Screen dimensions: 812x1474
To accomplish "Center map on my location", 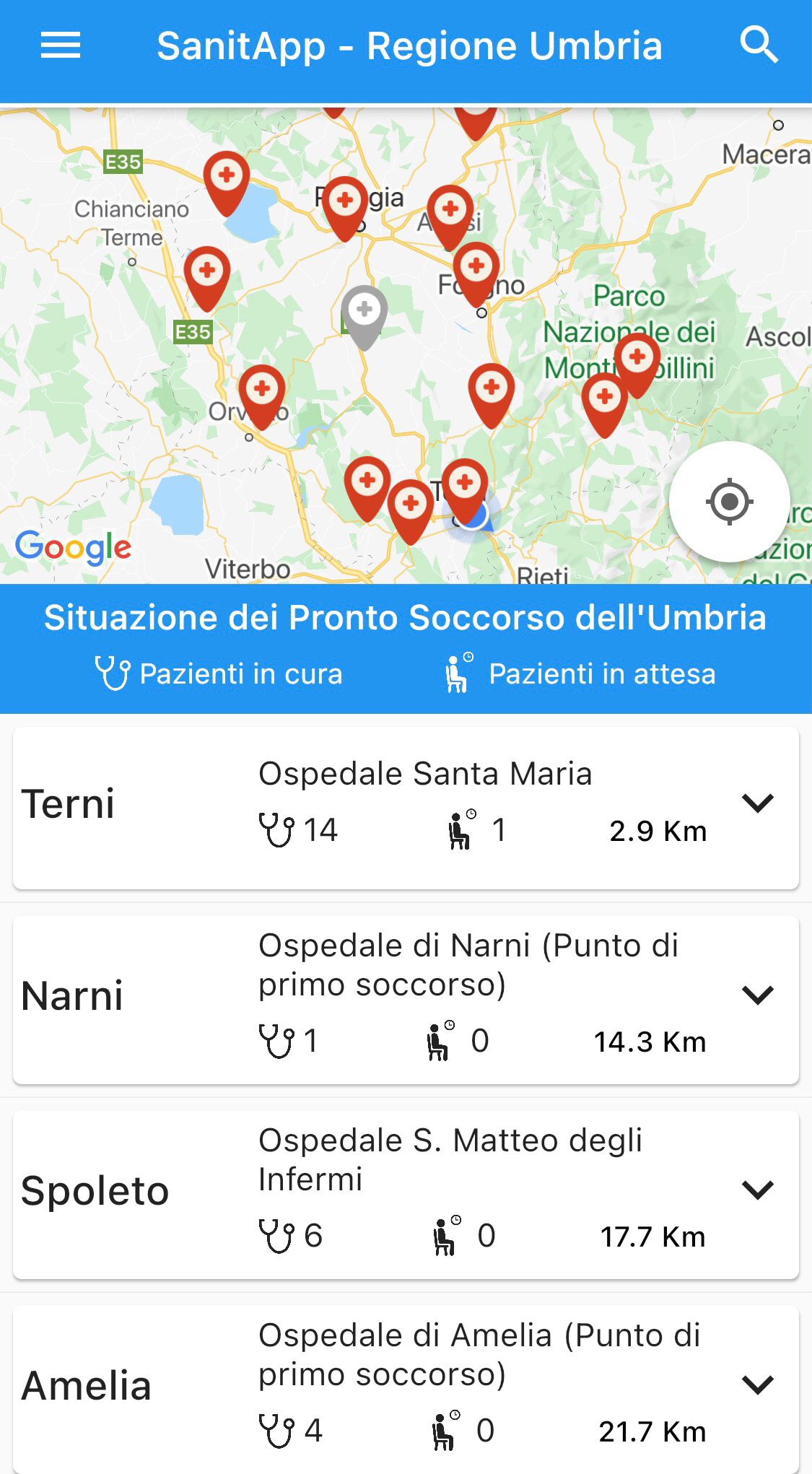I will [729, 501].
